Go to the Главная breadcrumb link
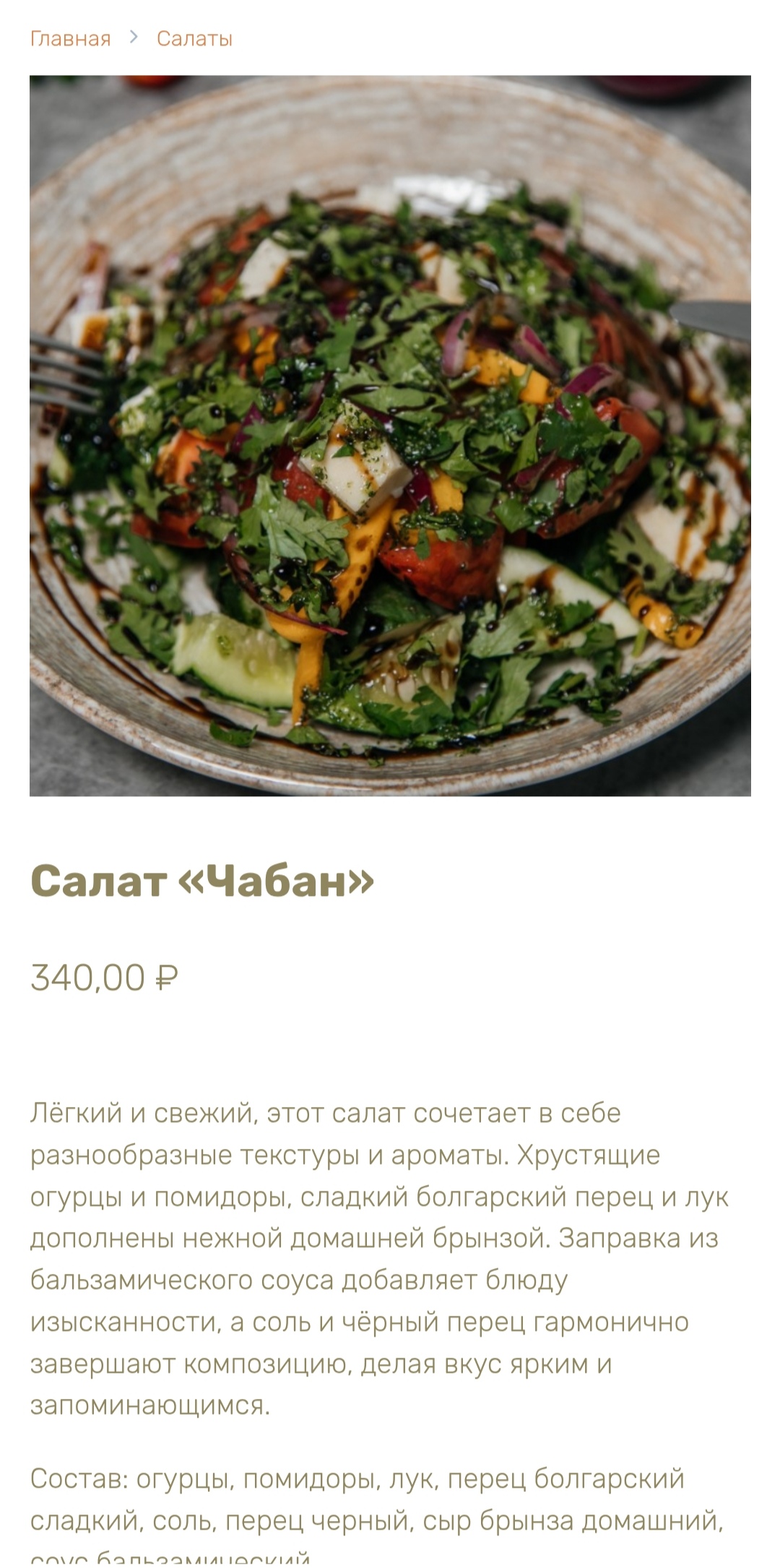Screen dimensions: 780x1568 tap(70, 38)
